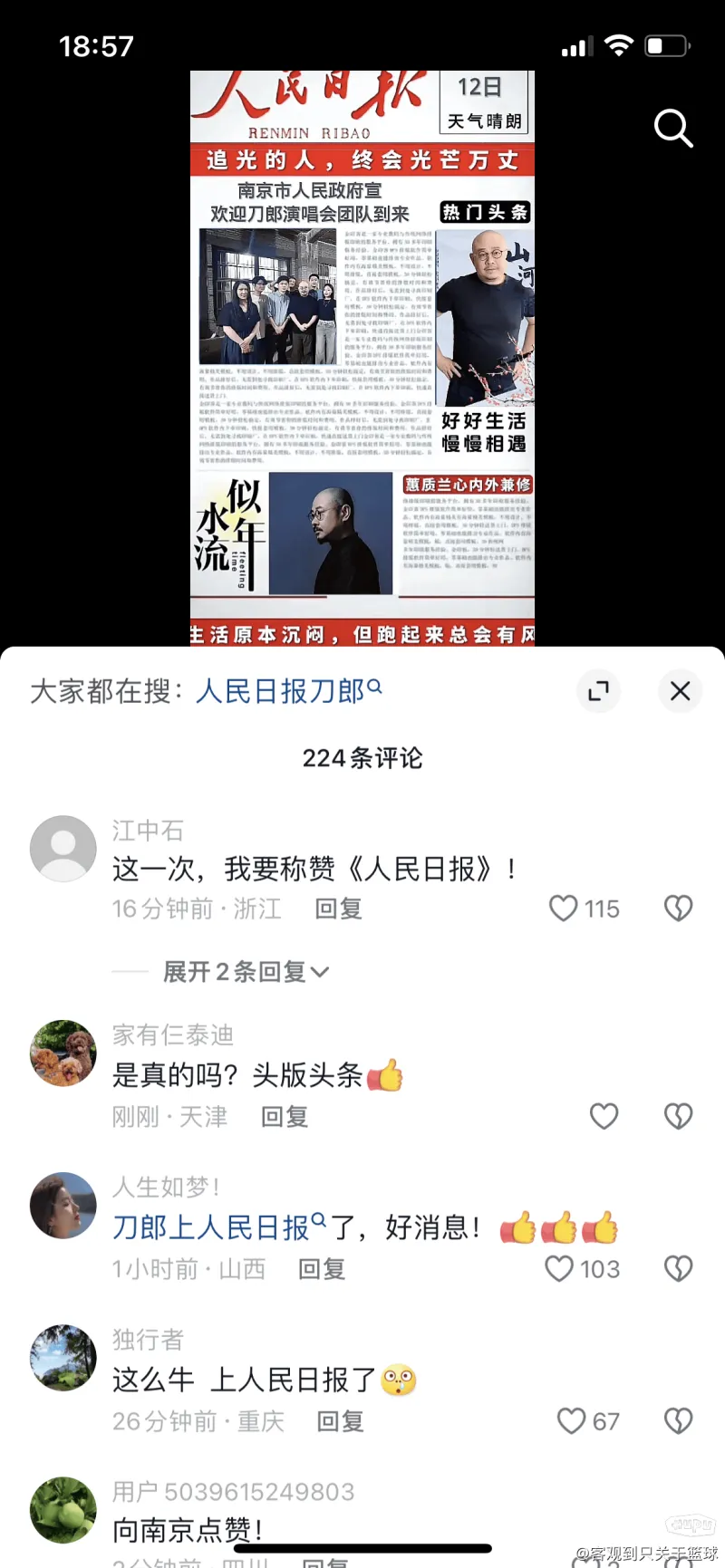Open the 刀郎上人民日报 search link

tap(217, 1227)
